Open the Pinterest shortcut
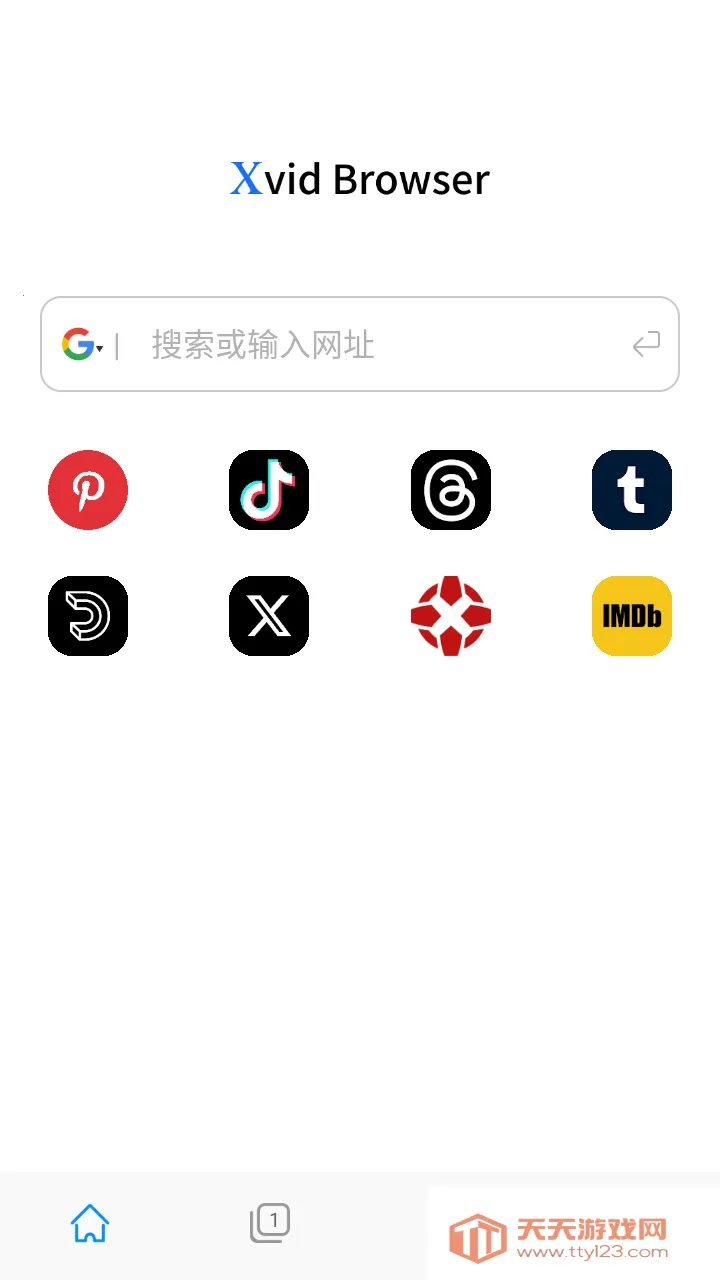Image resolution: width=720 pixels, height=1280 pixels. (88, 490)
